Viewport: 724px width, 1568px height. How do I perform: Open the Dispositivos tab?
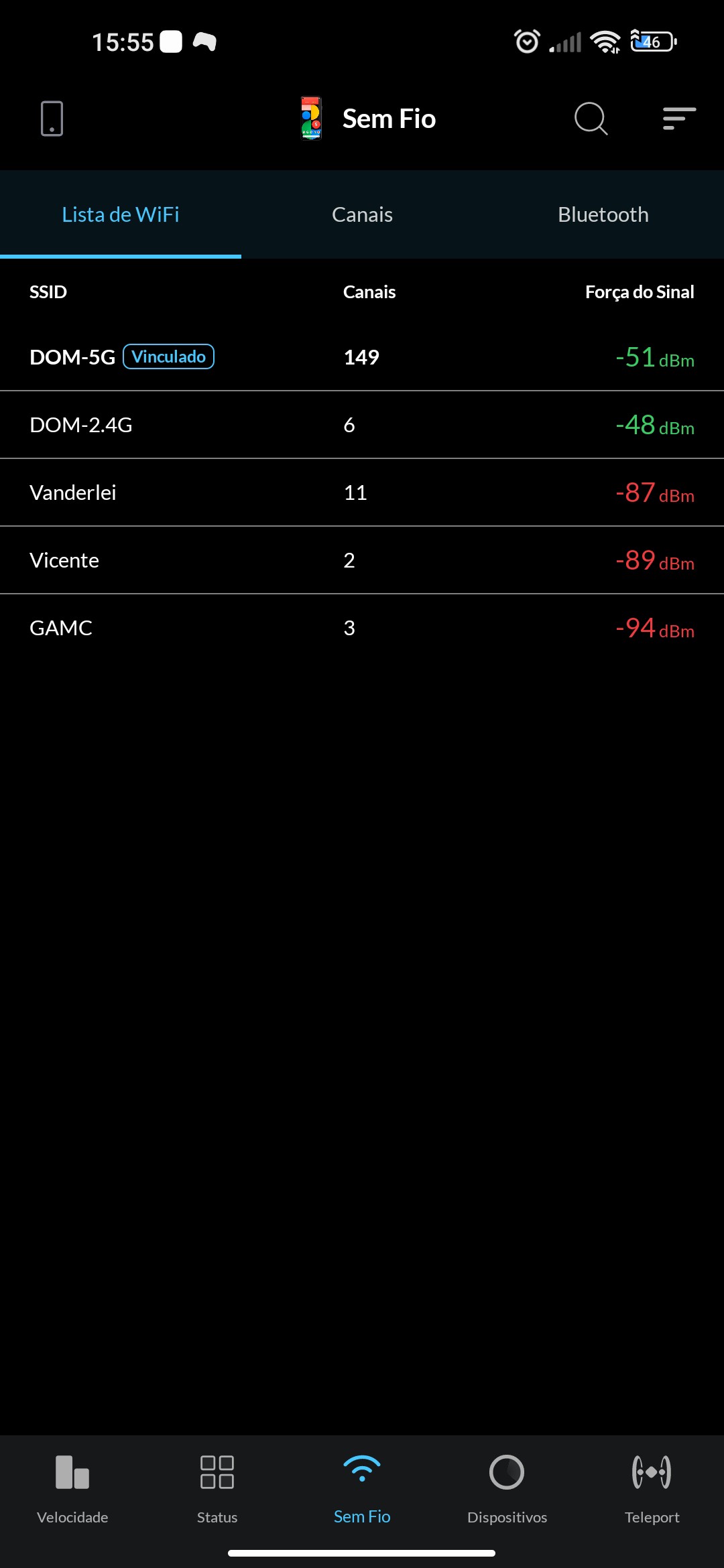[507, 1488]
